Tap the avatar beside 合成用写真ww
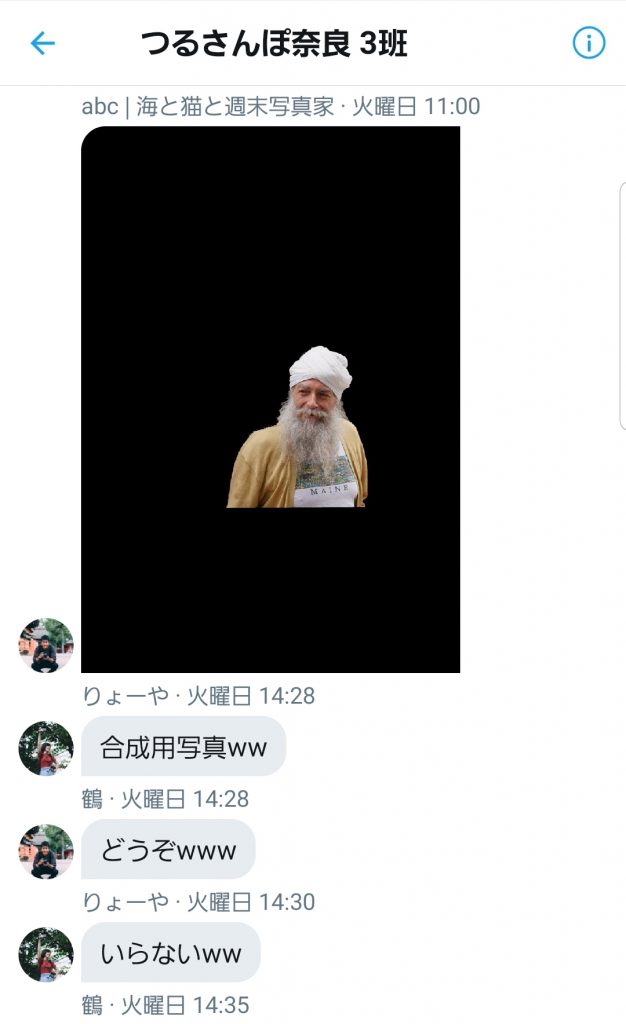This screenshot has height=1024, width=626. click(46, 748)
